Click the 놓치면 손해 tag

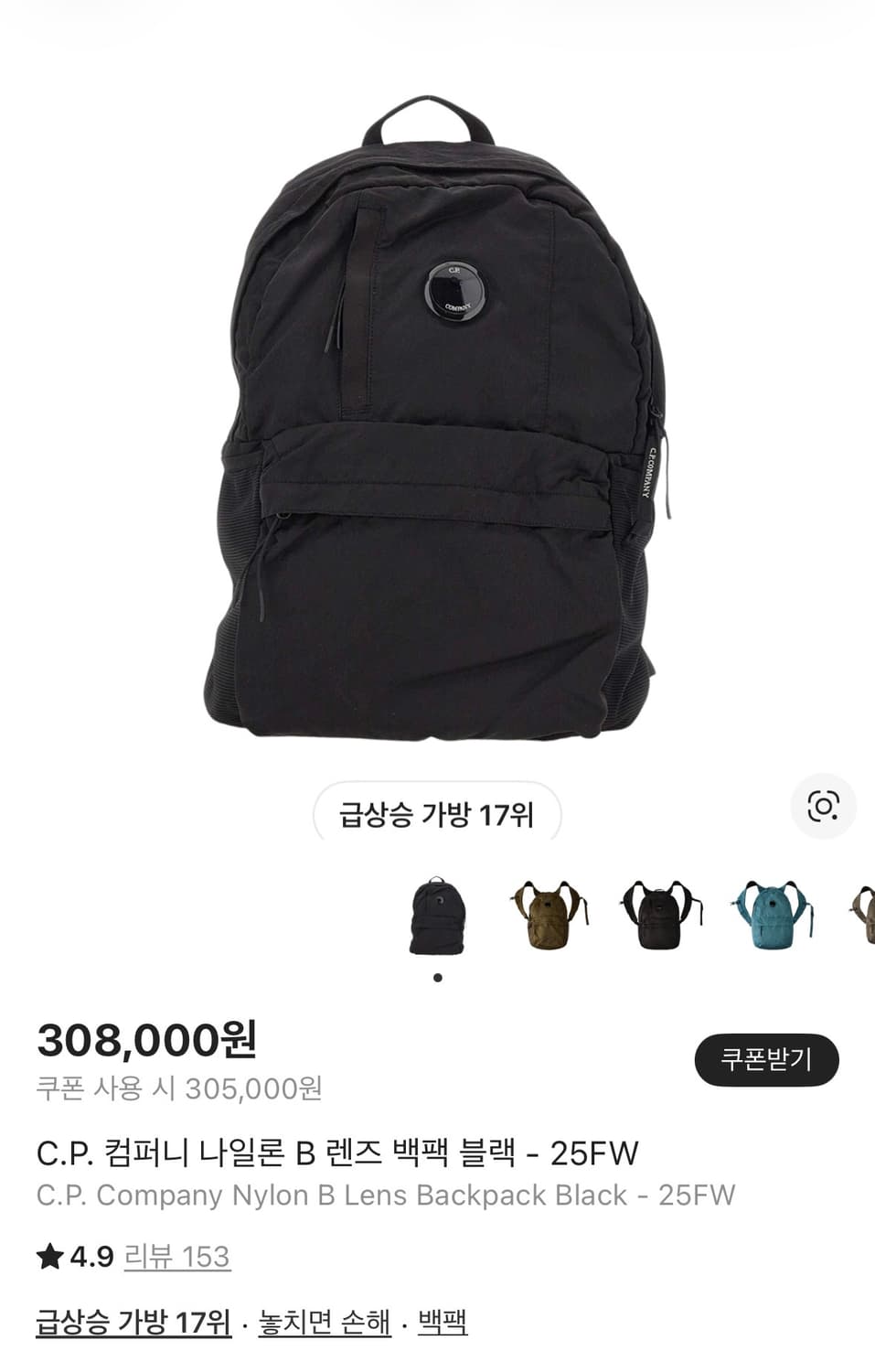click(325, 1323)
